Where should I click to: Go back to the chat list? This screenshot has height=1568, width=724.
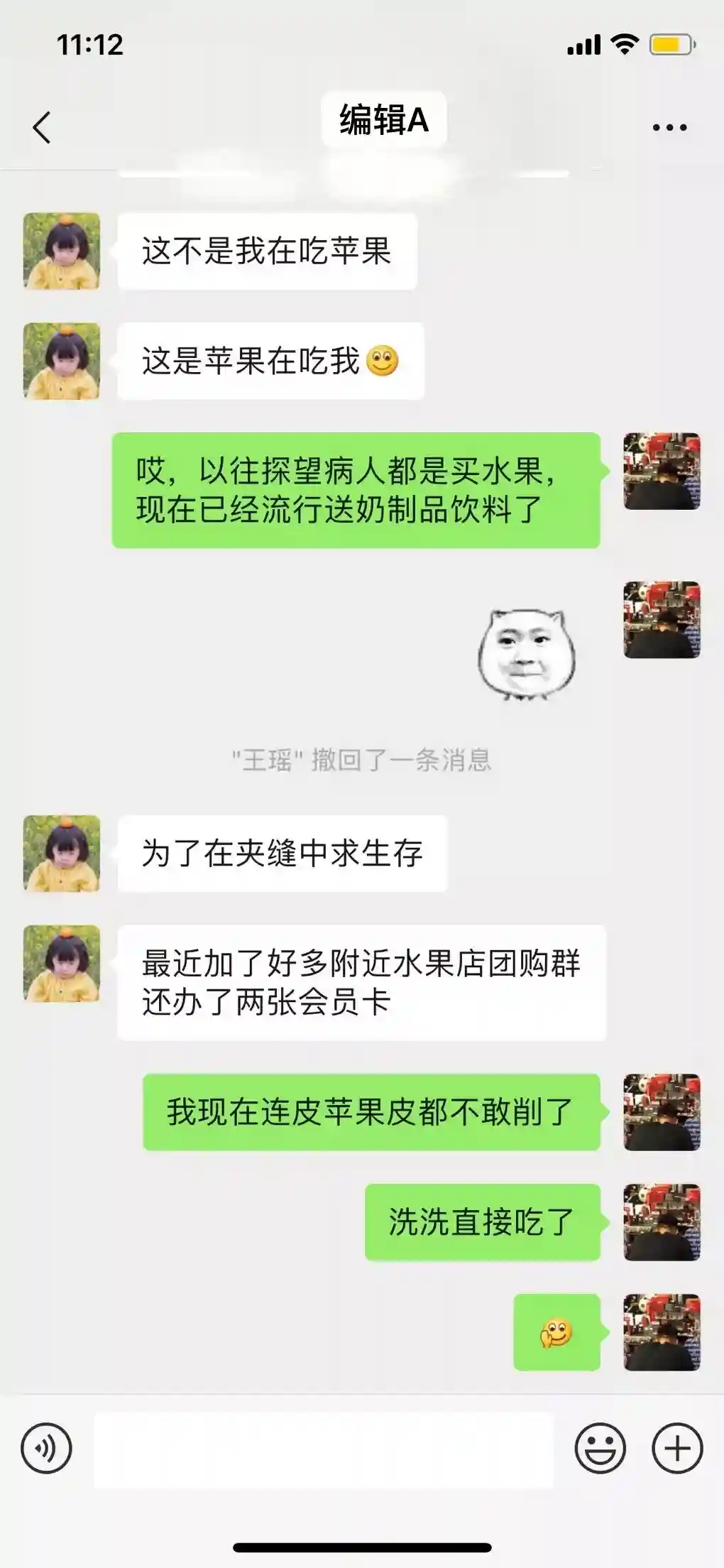[43, 128]
